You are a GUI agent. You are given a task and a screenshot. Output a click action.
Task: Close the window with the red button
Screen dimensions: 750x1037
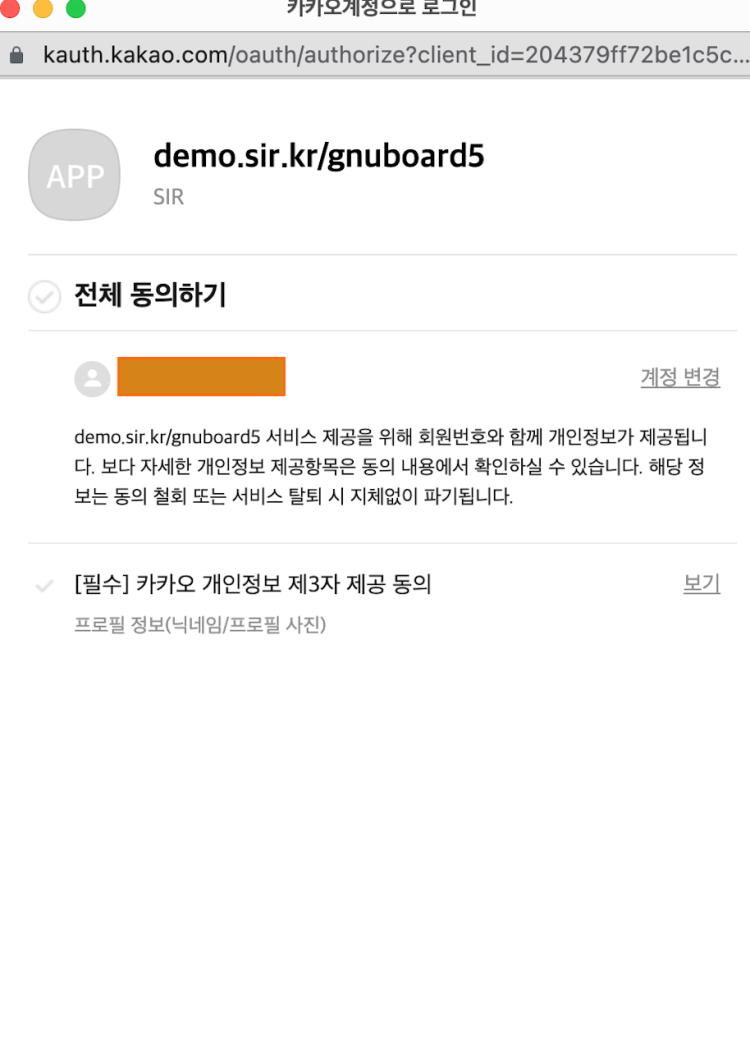point(10,8)
